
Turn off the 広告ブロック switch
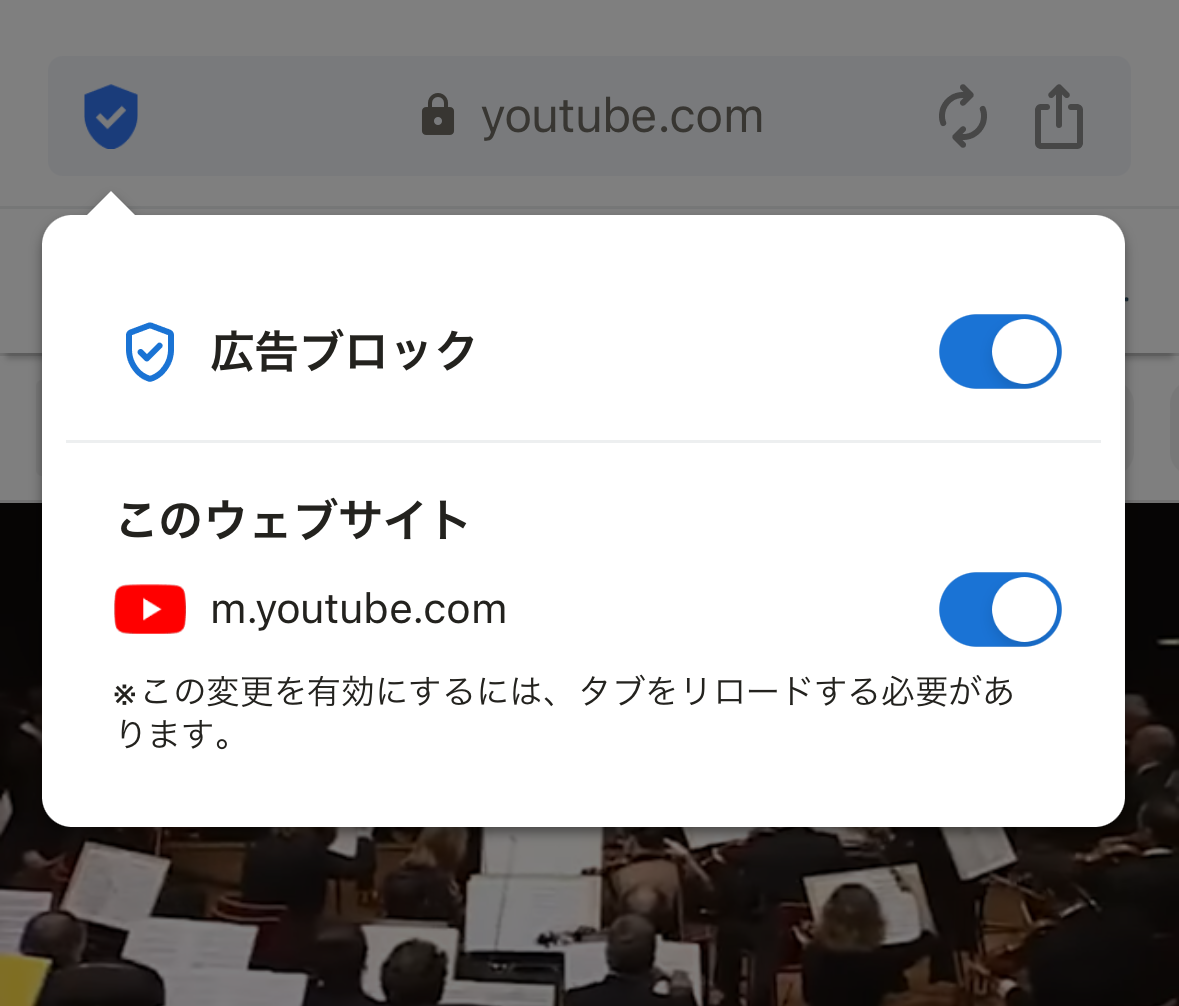click(999, 352)
